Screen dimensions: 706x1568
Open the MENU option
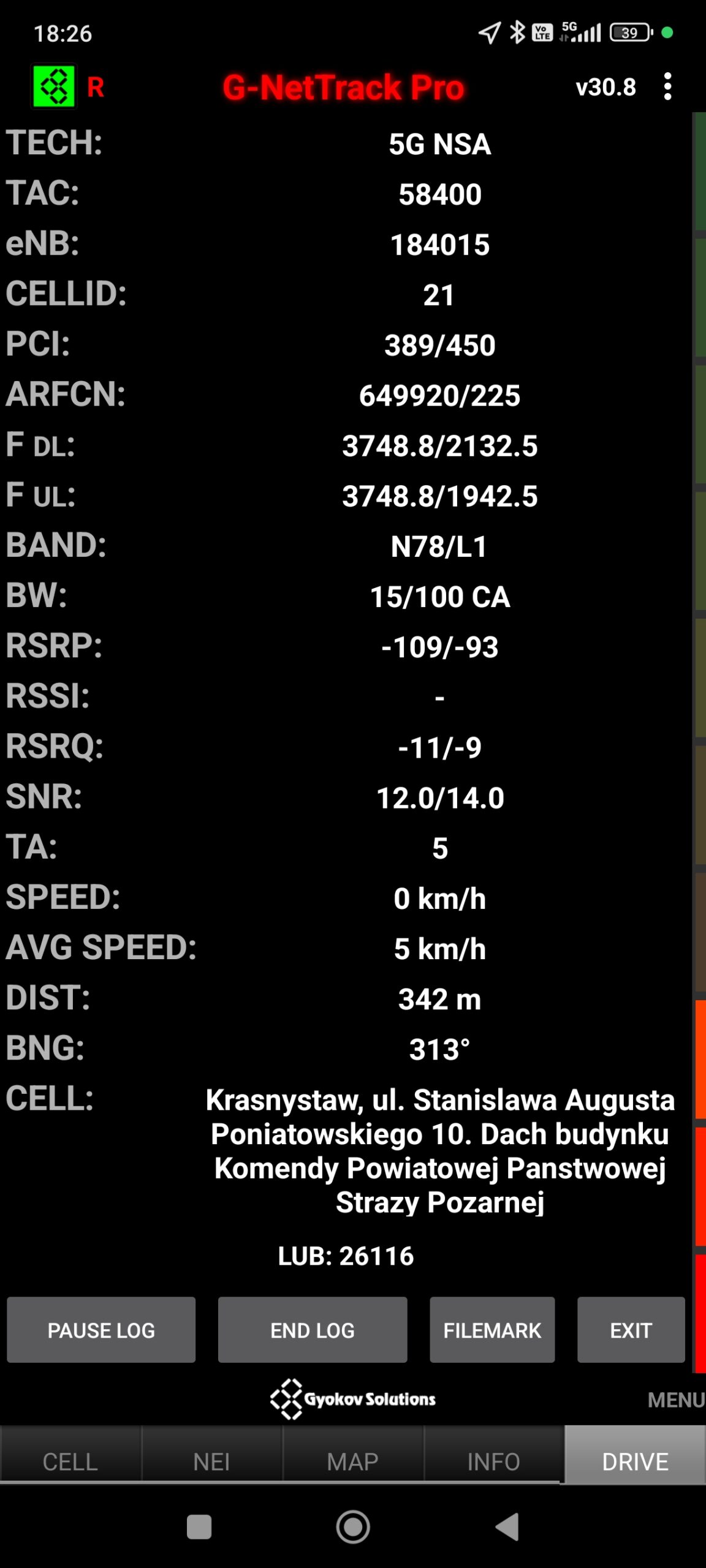675,1400
